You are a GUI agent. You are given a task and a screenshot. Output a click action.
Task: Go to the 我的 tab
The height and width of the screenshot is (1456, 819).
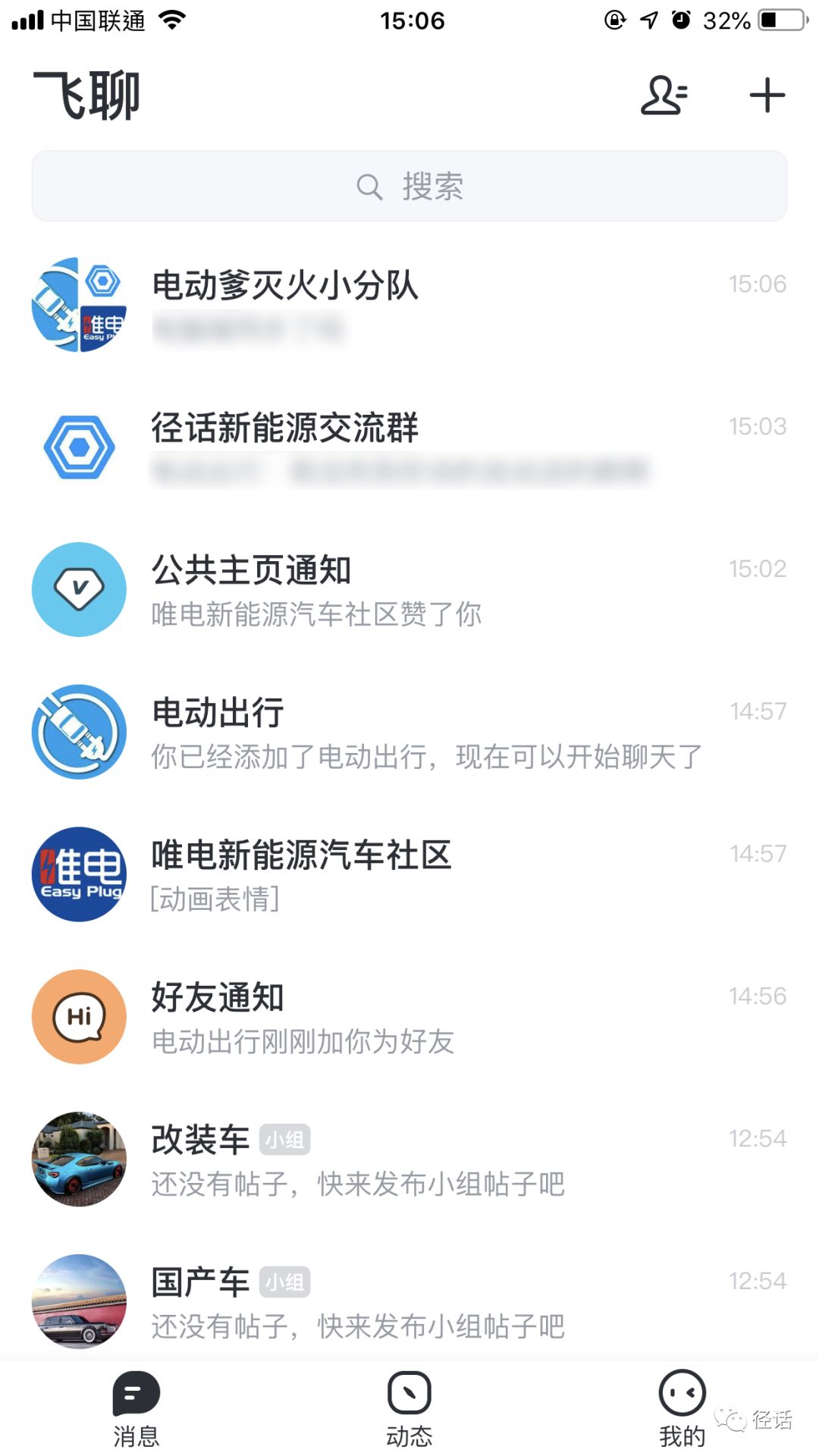pyautogui.click(x=682, y=1409)
